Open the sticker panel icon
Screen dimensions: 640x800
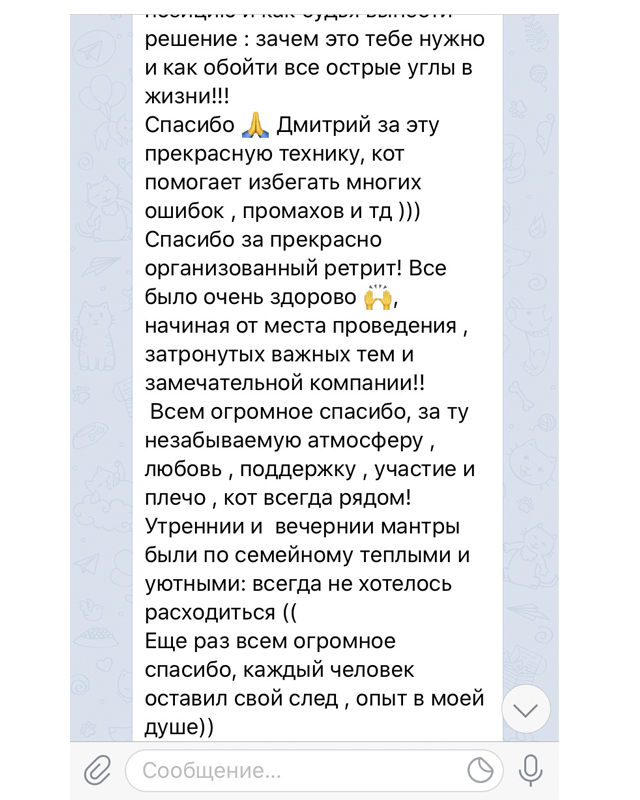click(480, 770)
